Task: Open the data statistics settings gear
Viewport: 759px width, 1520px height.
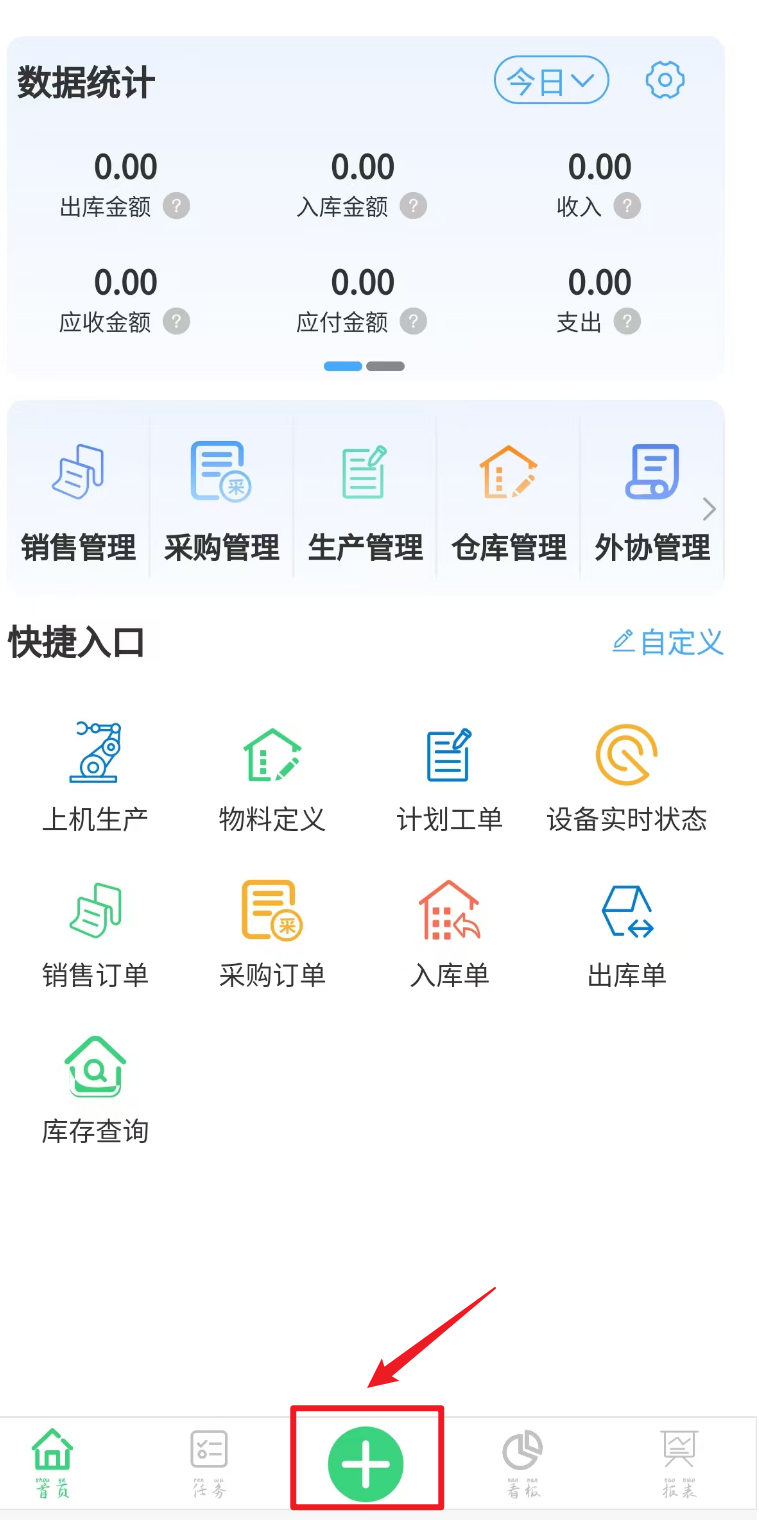Action: tap(665, 80)
